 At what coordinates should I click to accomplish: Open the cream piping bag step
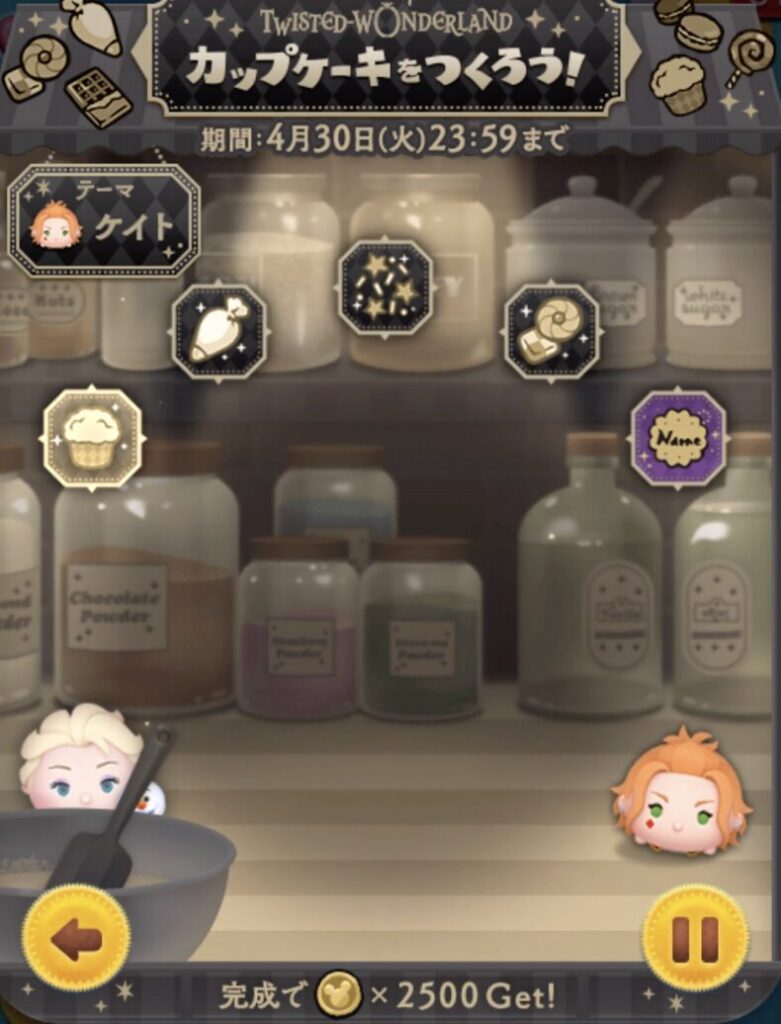(219, 332)
